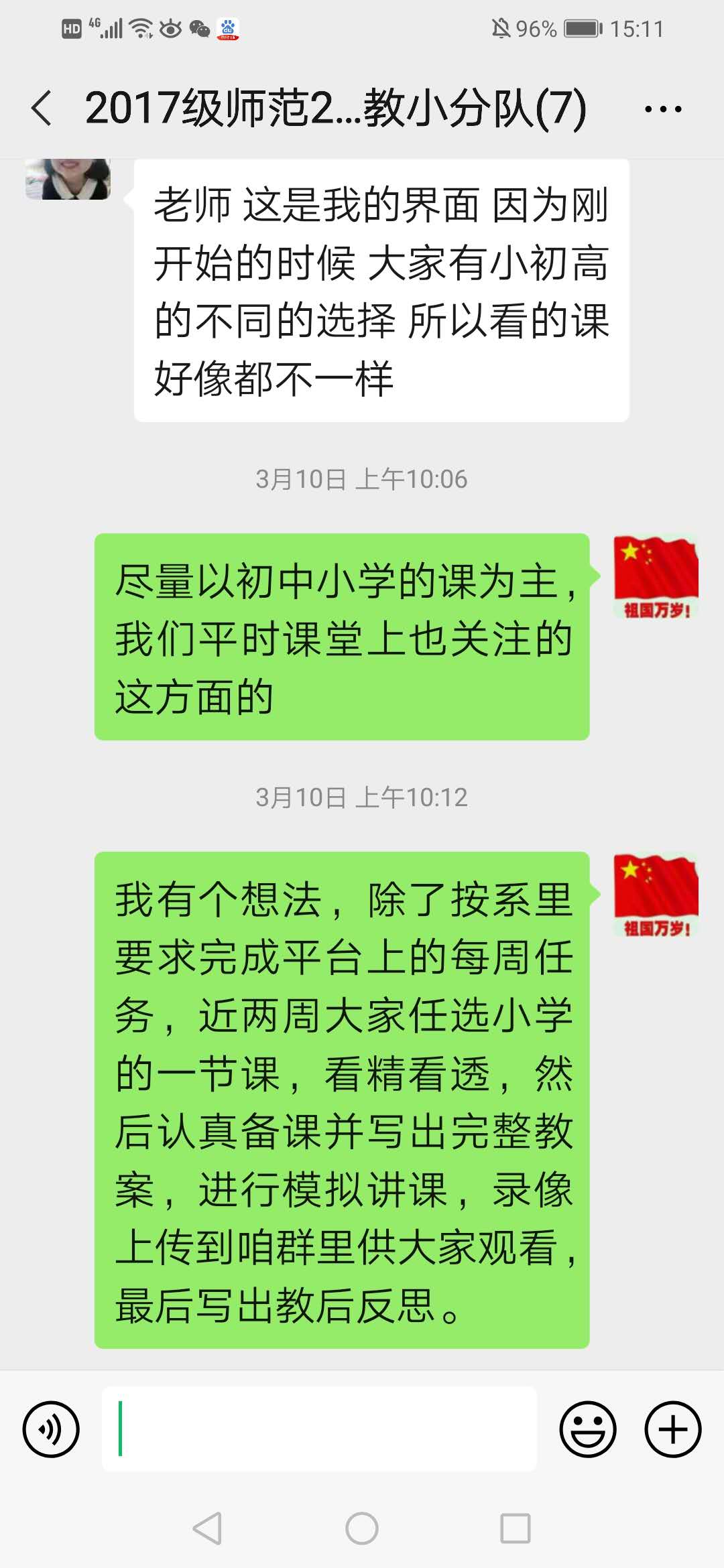724x1568 pixels.
Task: Open the plus attachment menu
Action: [x=672, y=1429]
